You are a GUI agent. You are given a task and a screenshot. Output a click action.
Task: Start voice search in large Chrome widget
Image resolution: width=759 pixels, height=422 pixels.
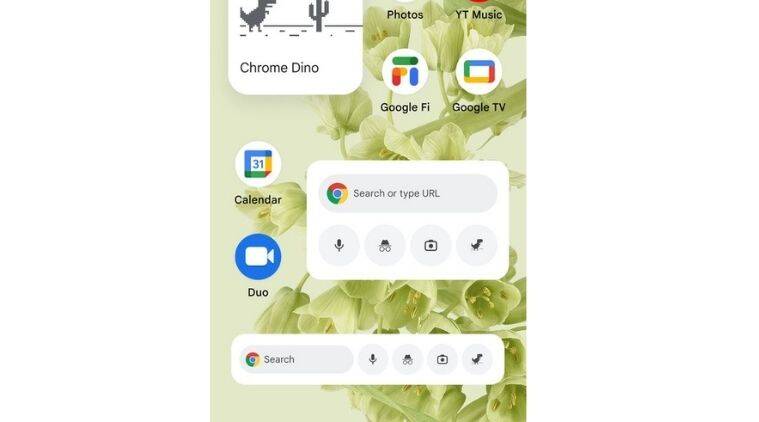(x=339, y=245)
